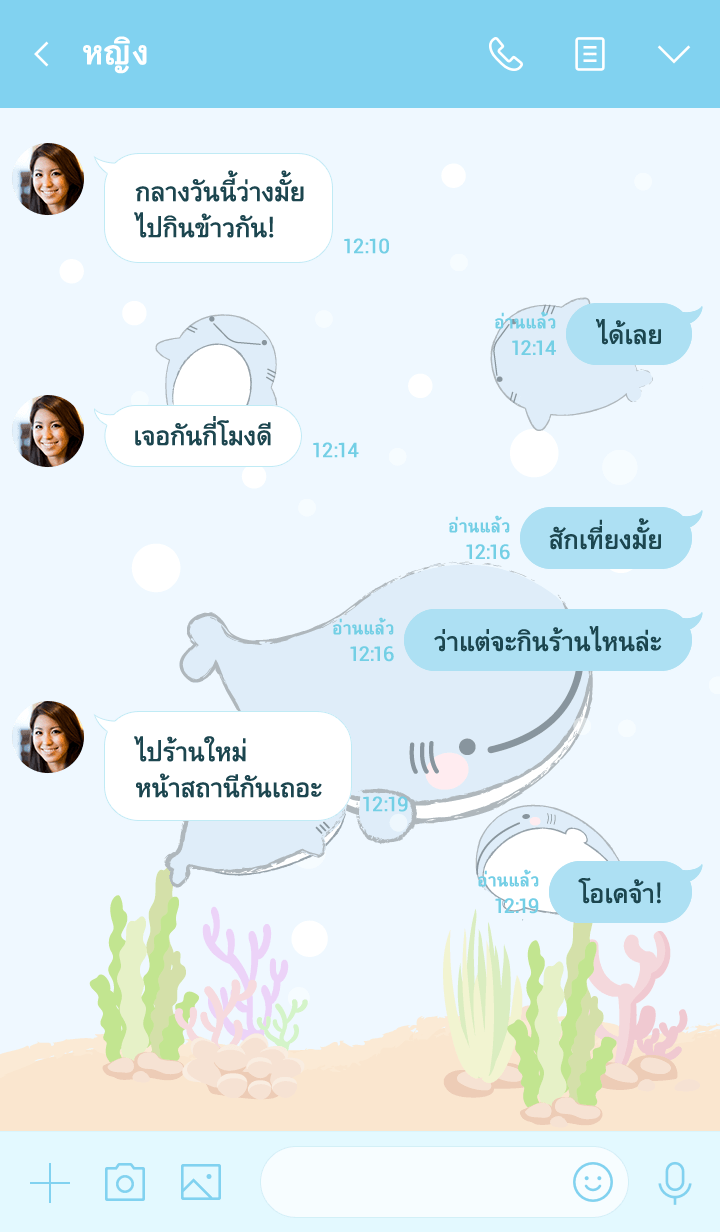Viewport: 720px width, 1232px height.
Task: Launch the camera from the chat bar
Action: 125,1183
